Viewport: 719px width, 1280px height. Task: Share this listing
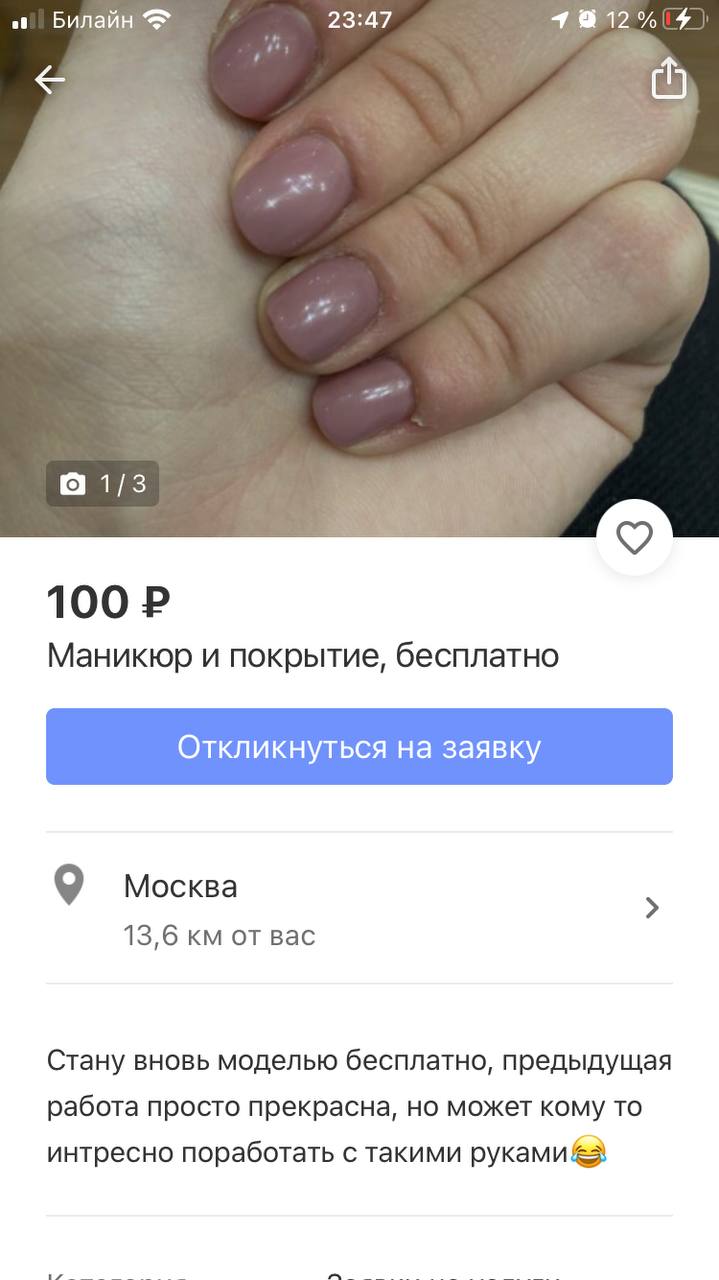click(669, 78)
